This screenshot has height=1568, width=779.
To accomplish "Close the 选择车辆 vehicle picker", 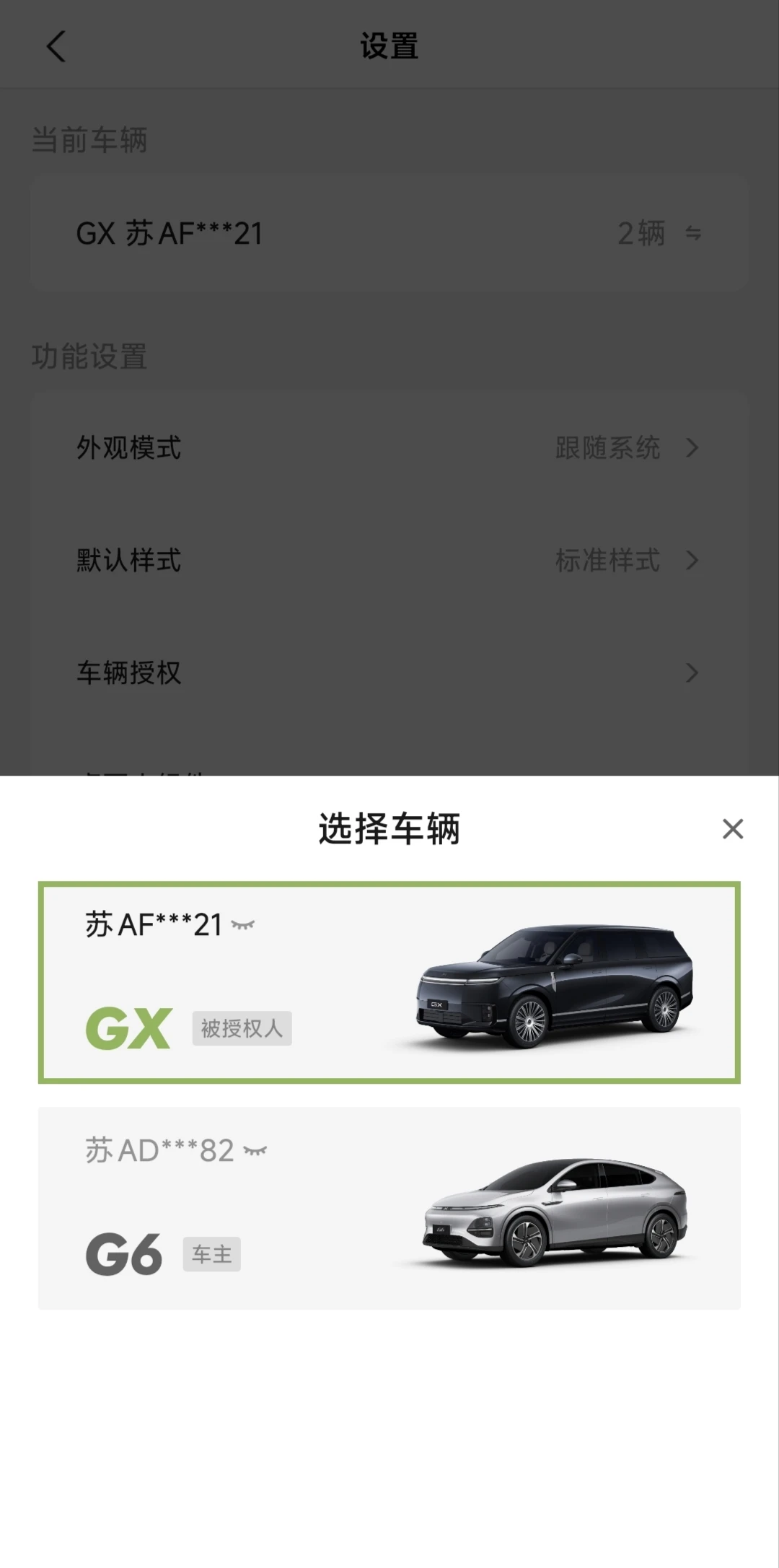I will click(x=733, y=828).
